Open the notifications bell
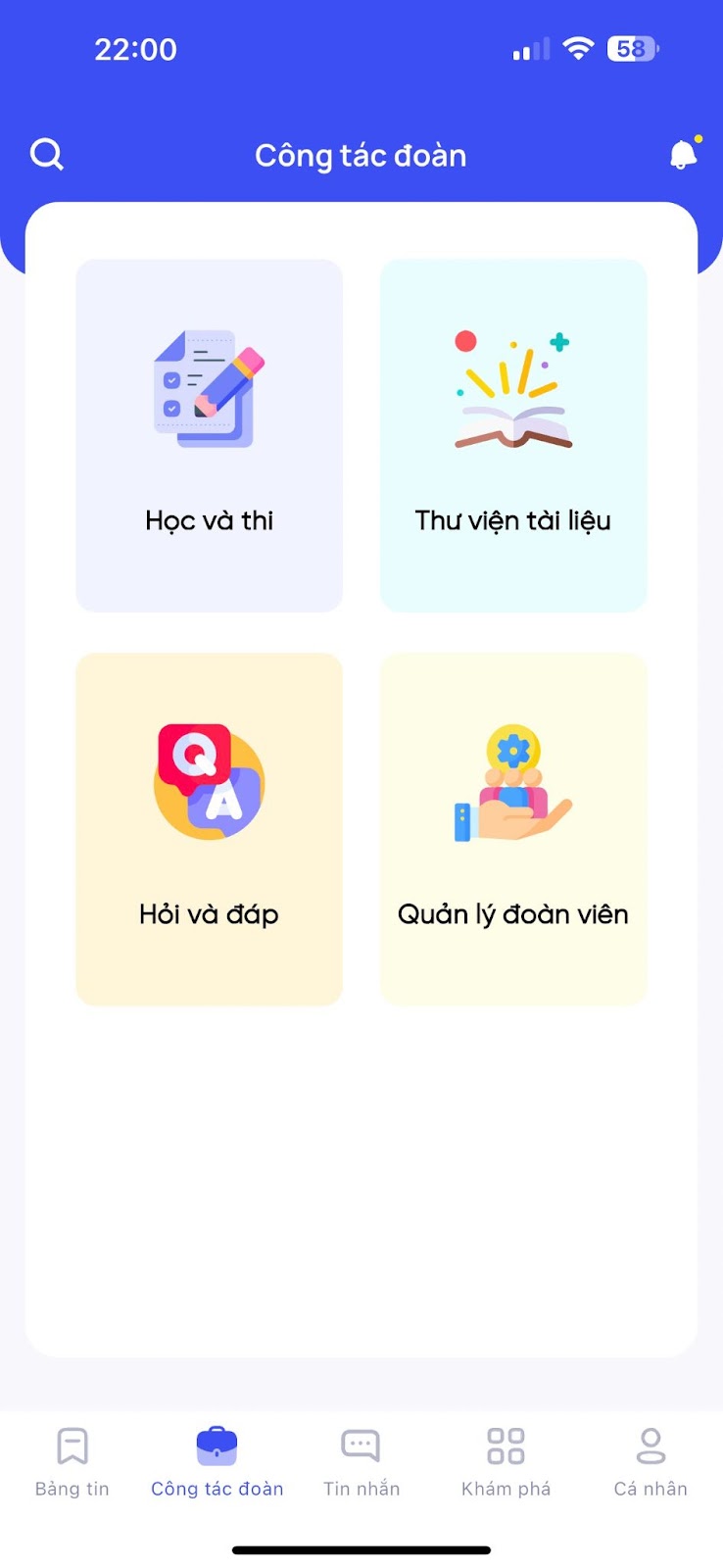 [683, 155]
